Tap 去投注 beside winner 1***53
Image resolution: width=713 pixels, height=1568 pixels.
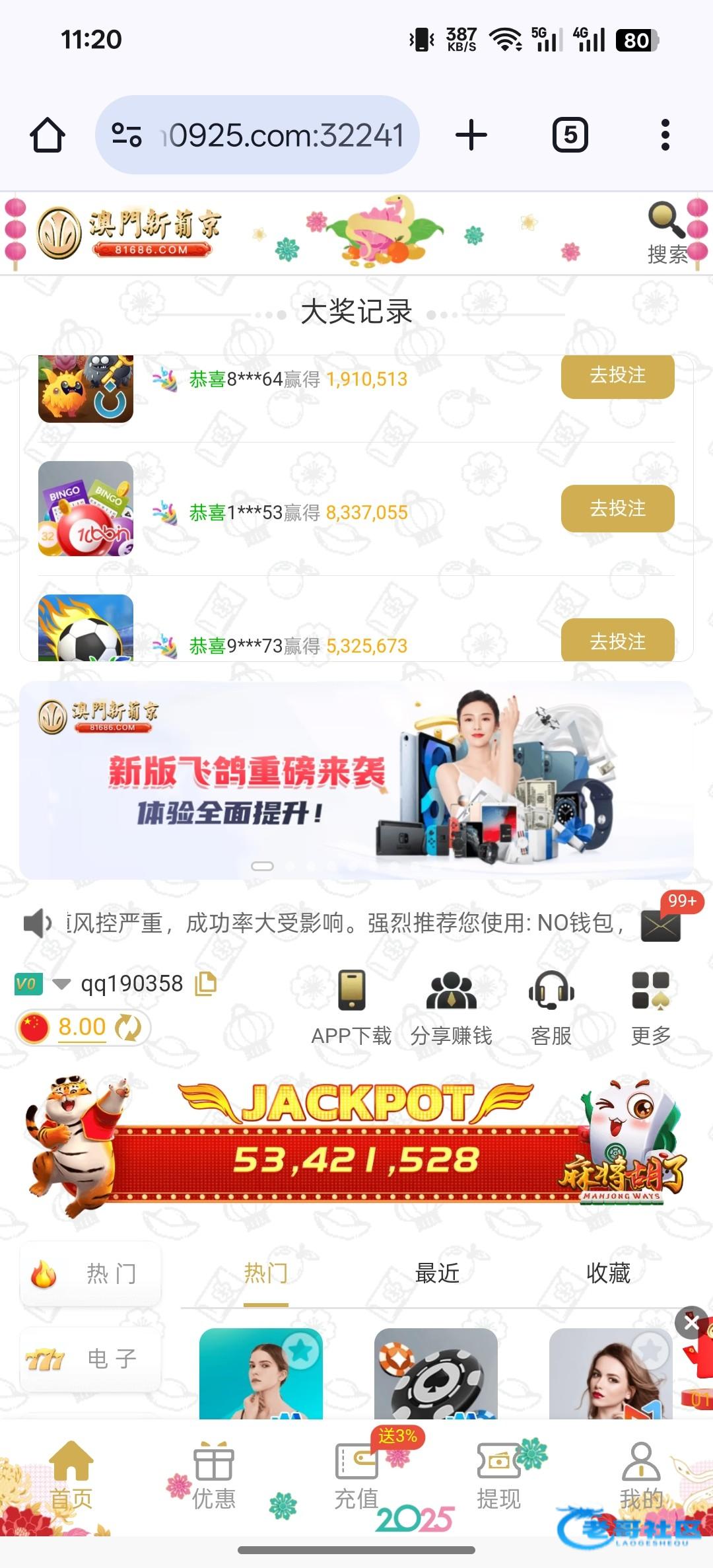617,509
